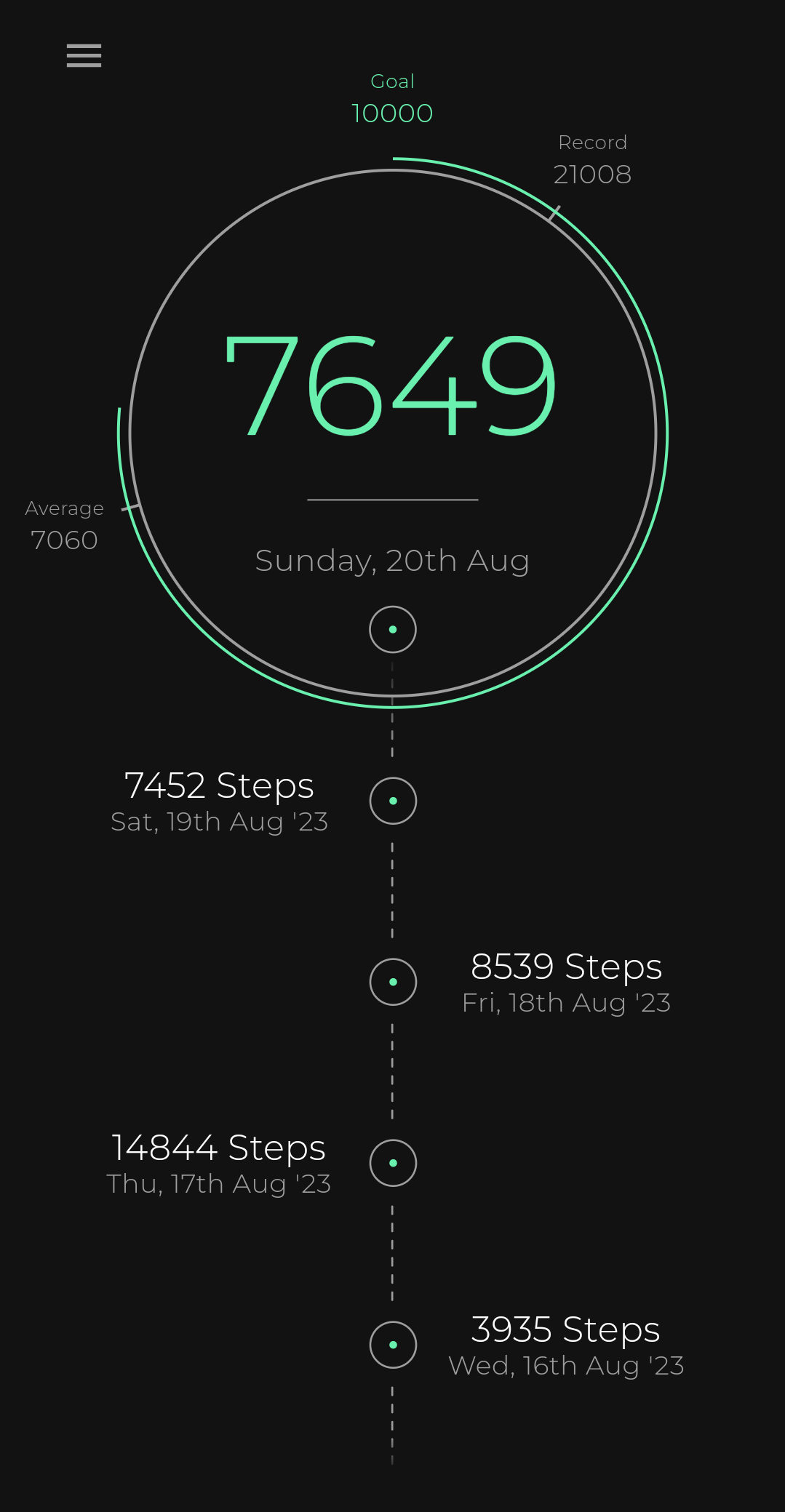This screenshot has width=785, height=1512.
Task: Toggle the Record display of 21008
Action: pyautogui.click(x=592, y=159)
